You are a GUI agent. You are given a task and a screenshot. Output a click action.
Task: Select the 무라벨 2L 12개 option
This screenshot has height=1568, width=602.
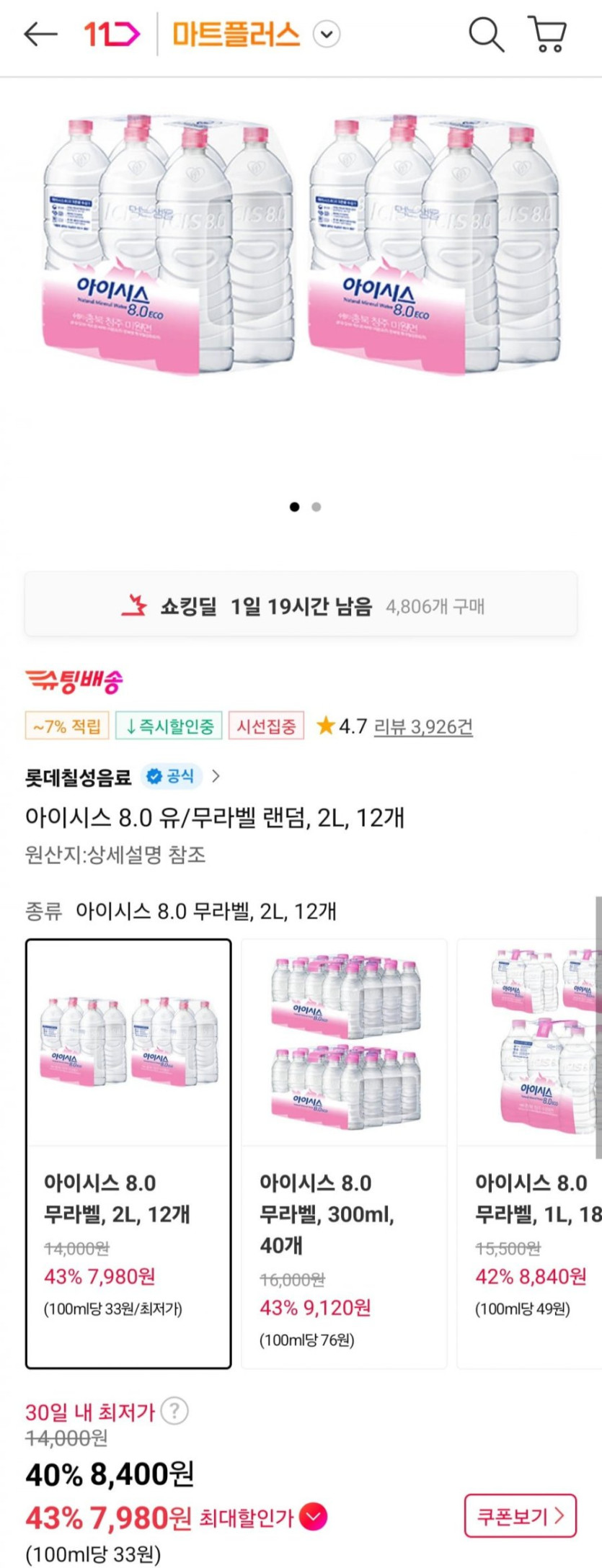click(x=128, y=1153)
